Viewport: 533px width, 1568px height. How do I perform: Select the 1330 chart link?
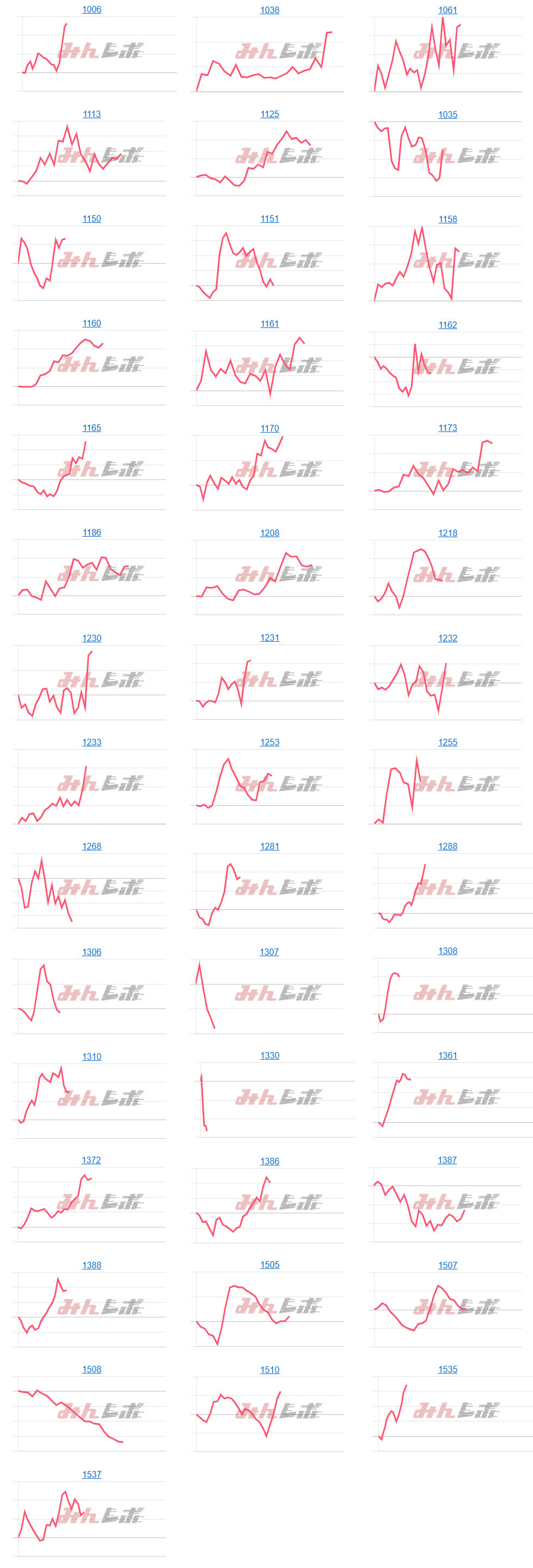point(269,1056)
